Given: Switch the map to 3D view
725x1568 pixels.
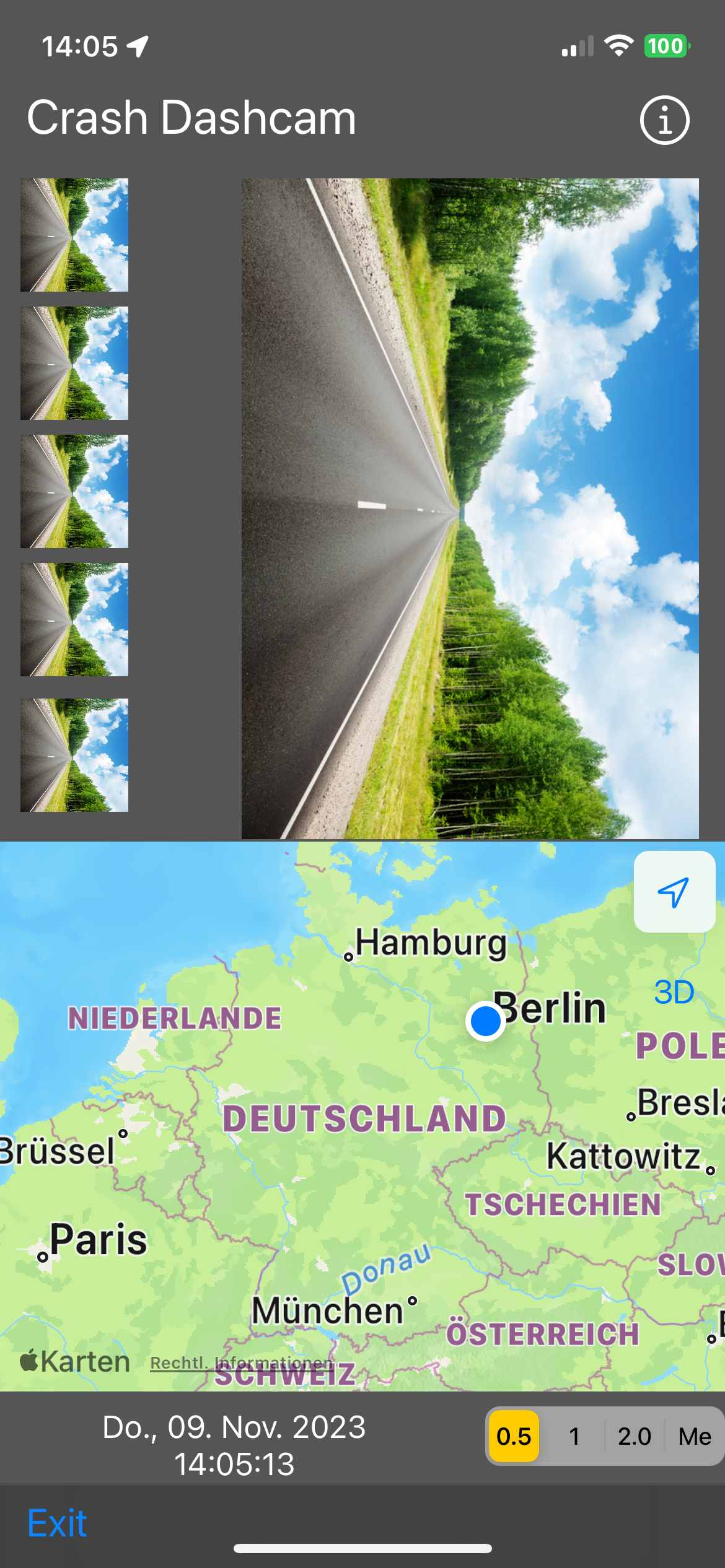Looking at the screenshot, I should pos(674,992).
